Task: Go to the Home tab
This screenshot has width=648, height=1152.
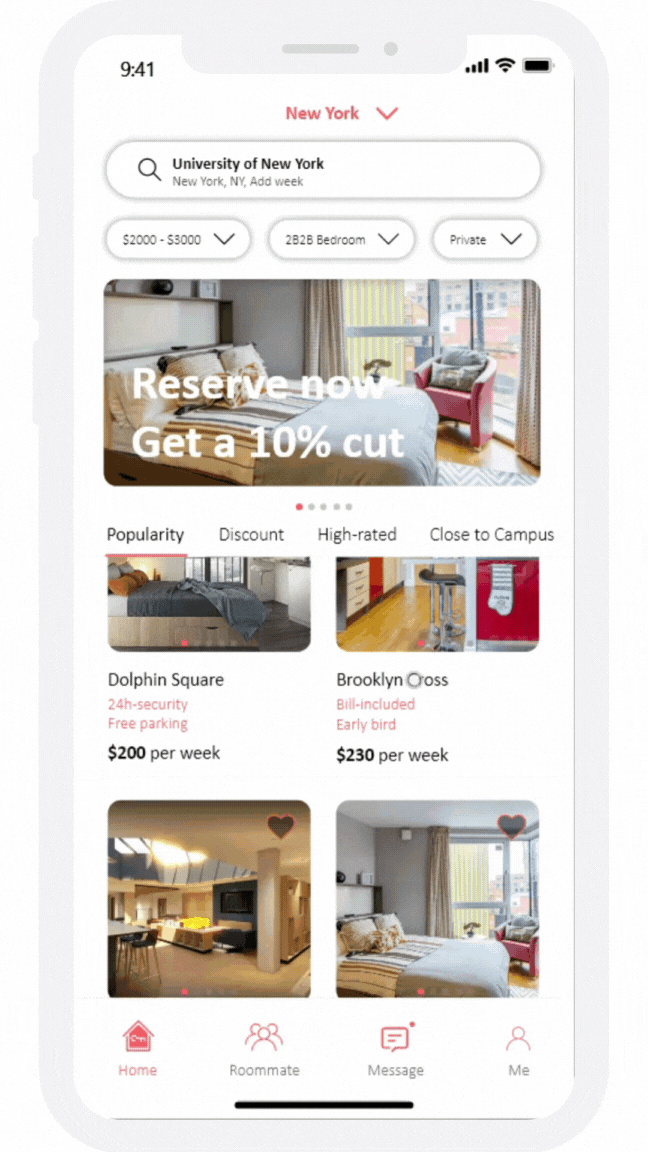Action: (138, 1049)
